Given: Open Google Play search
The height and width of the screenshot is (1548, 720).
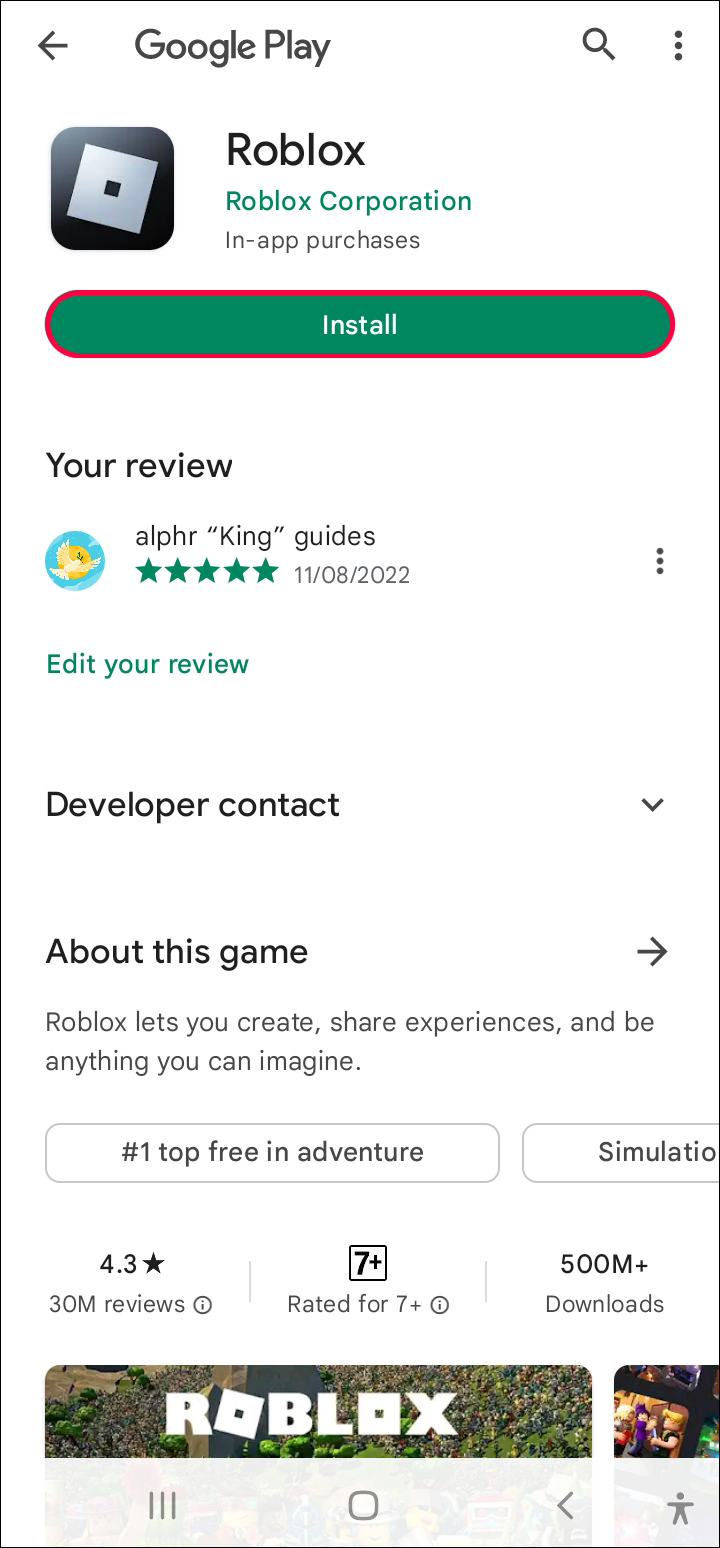Looking at the screenshot, I should point(598,45).
